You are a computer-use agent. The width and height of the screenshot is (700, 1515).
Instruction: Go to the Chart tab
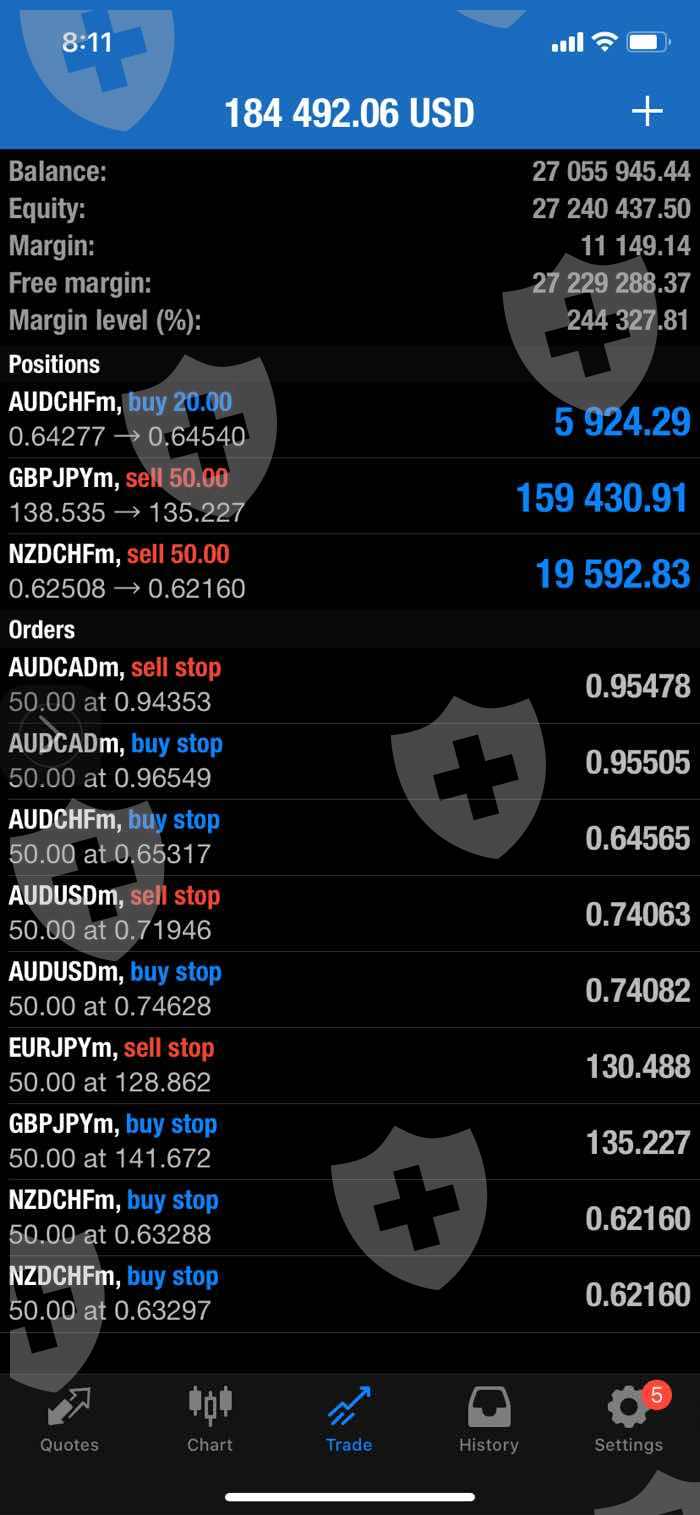[x=210, y=1420]
